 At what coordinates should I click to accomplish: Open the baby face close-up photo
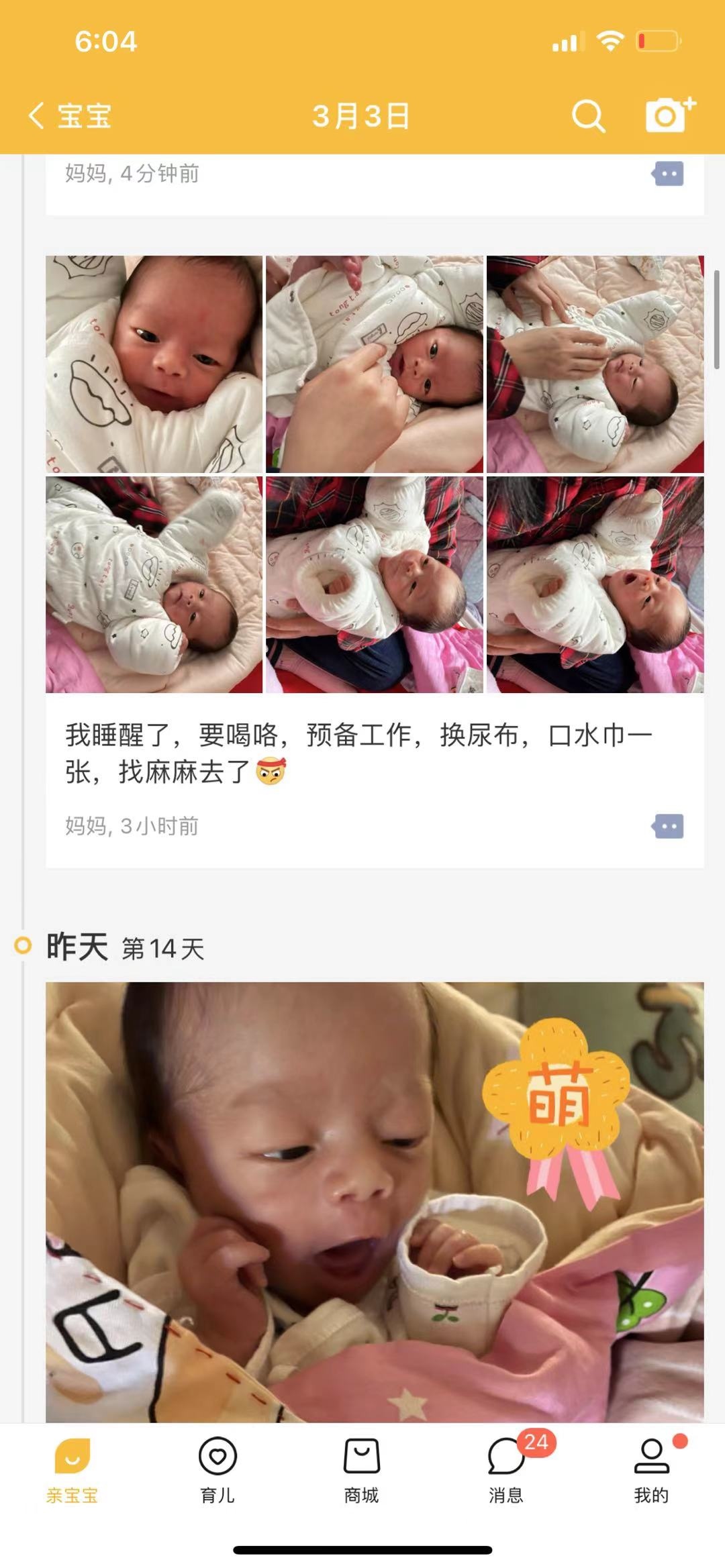[x=154, y=364]
